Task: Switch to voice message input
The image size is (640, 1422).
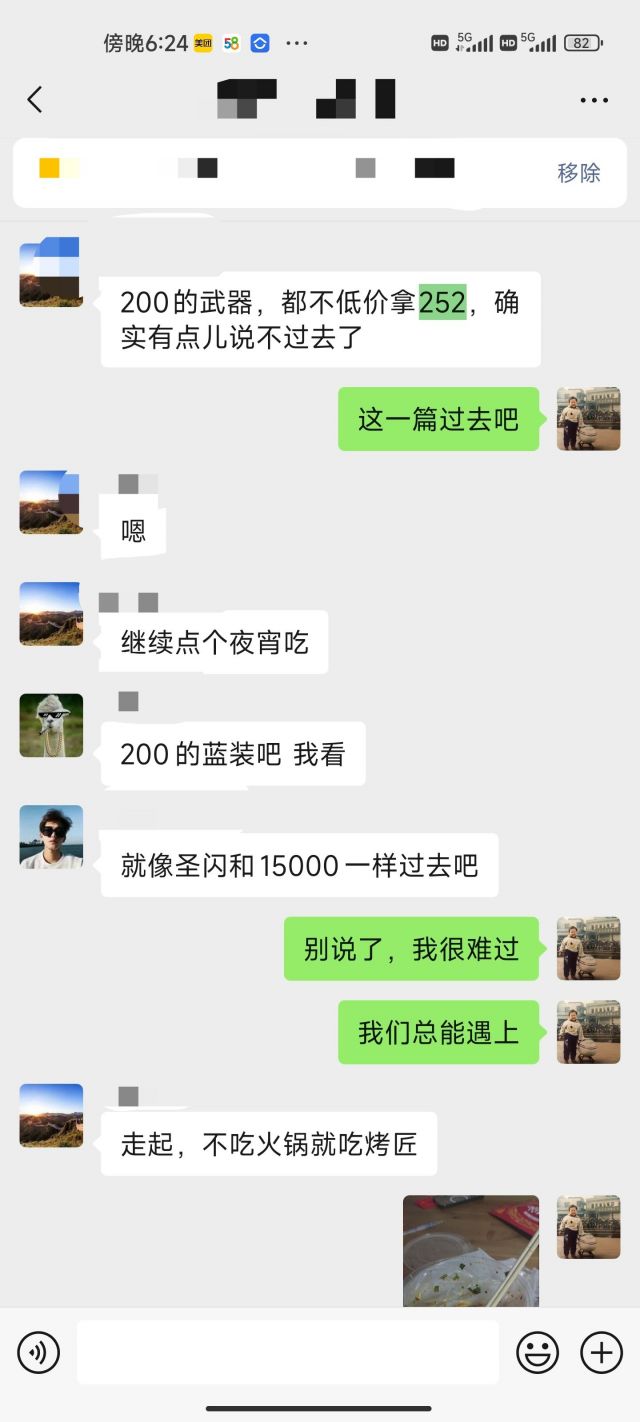Action: 39,1353
